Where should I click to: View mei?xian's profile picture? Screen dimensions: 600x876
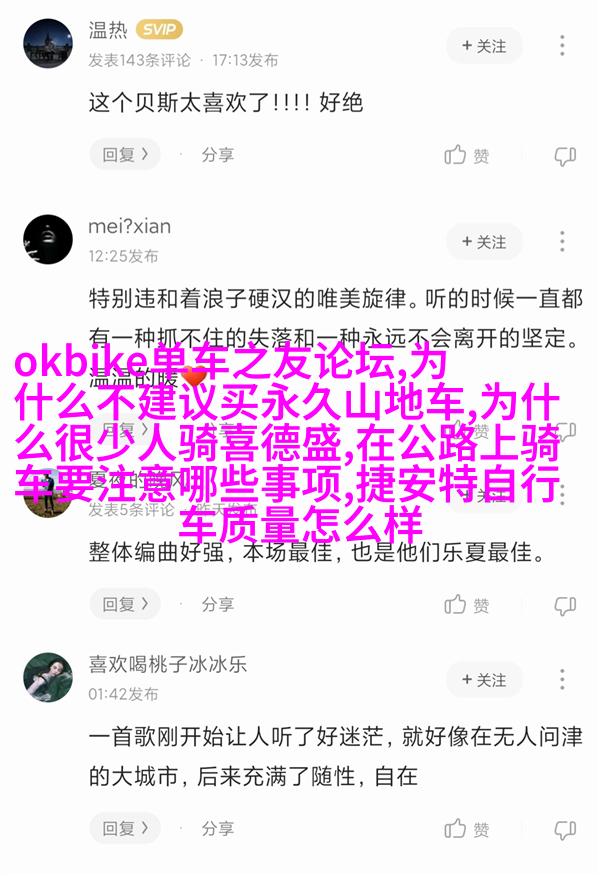click(47, 240)
